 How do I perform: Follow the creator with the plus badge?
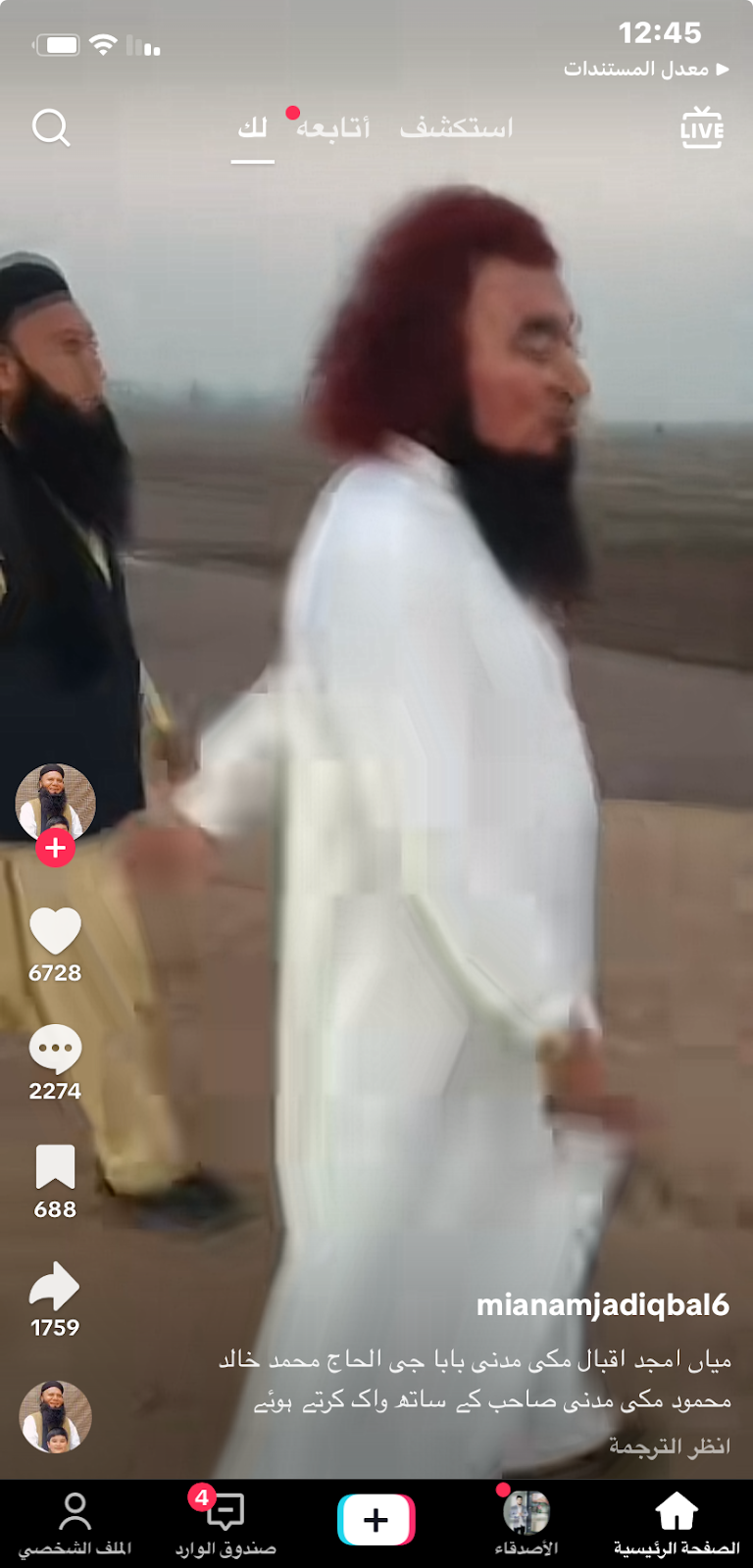coord(56,848)
